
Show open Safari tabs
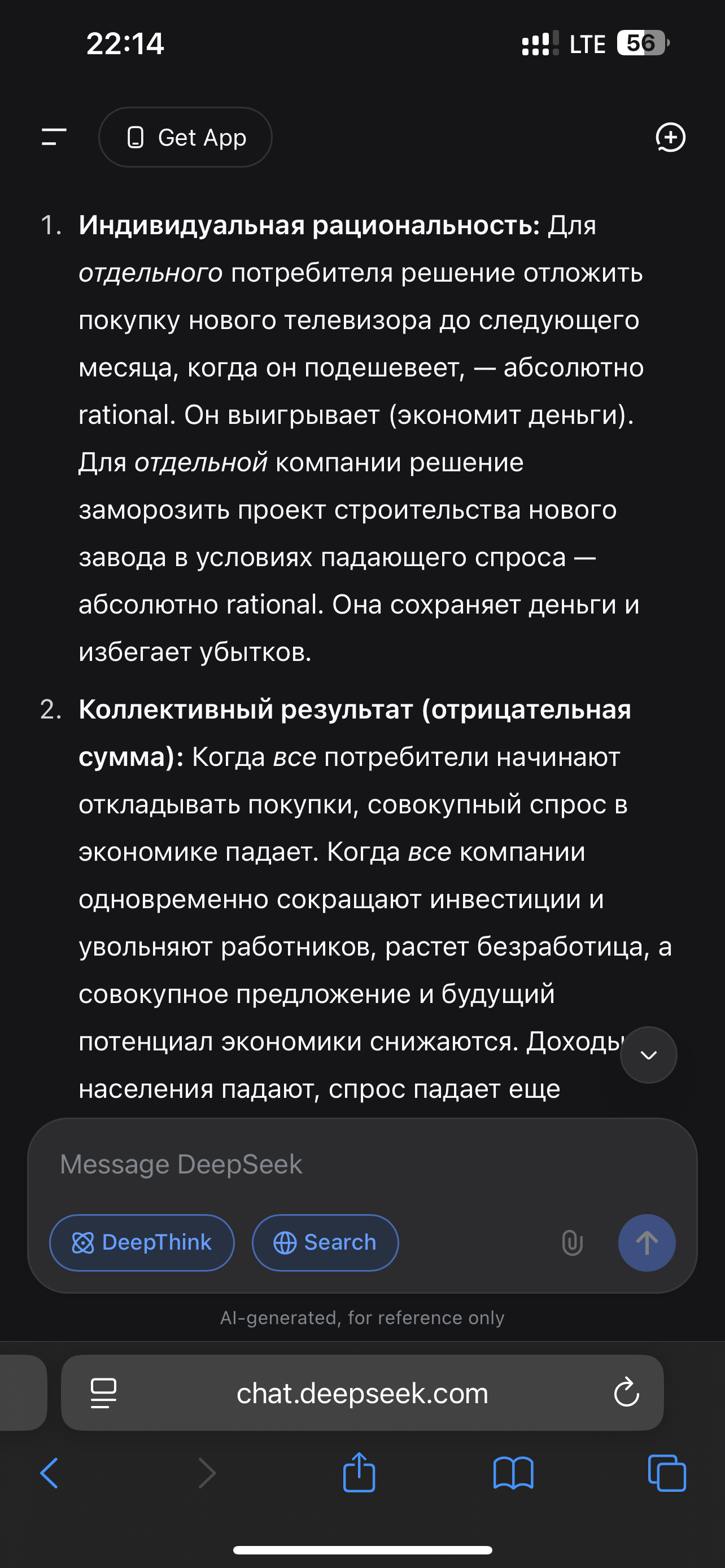click(x=667, y=1473)
